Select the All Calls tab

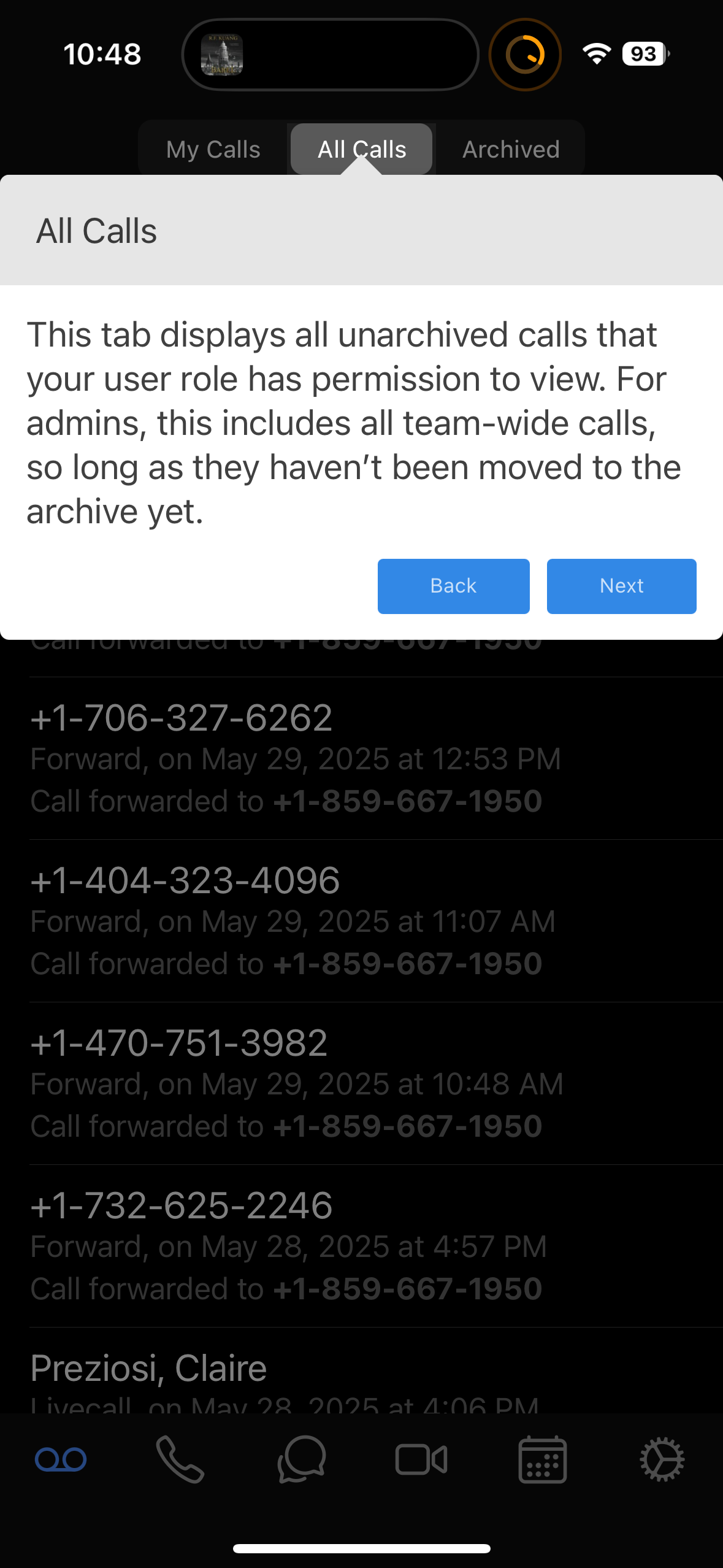pos(362,149)
